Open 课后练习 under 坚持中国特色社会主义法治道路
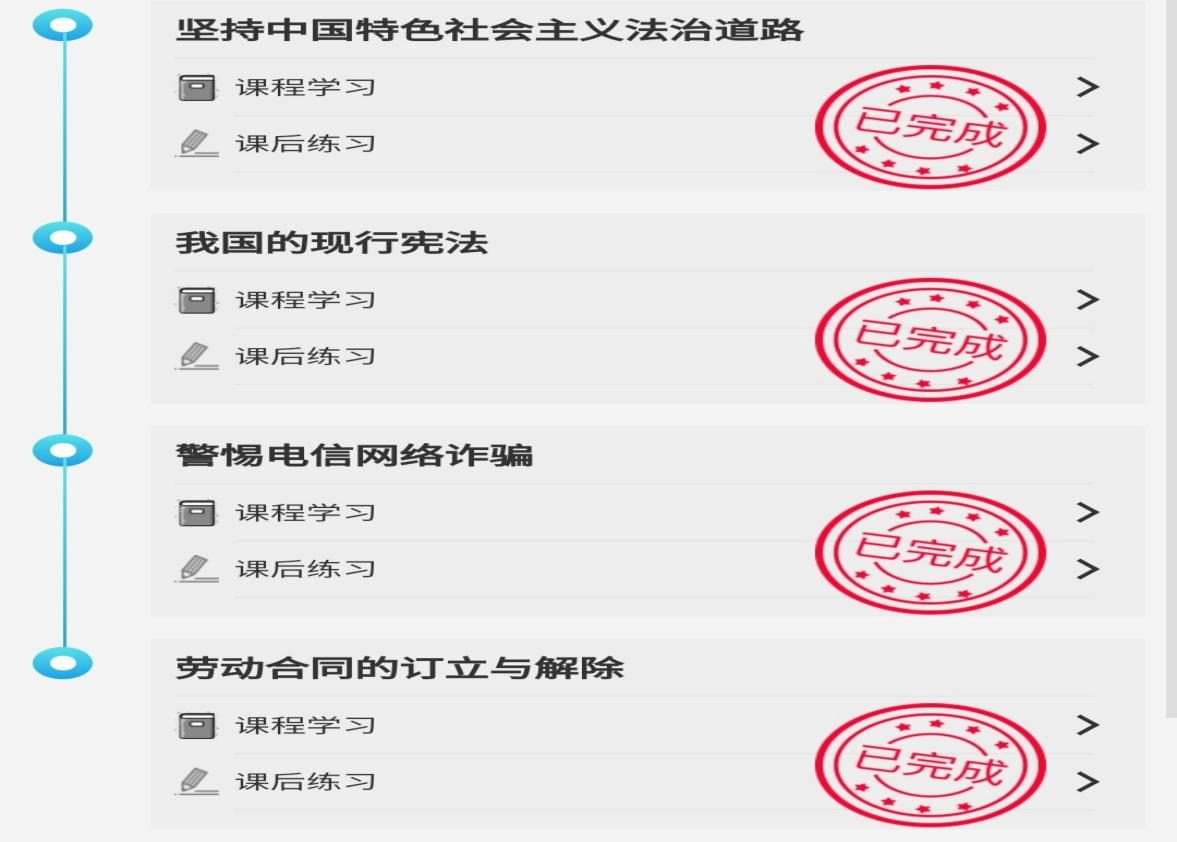Screen dimensions: 1177x842 305,144
